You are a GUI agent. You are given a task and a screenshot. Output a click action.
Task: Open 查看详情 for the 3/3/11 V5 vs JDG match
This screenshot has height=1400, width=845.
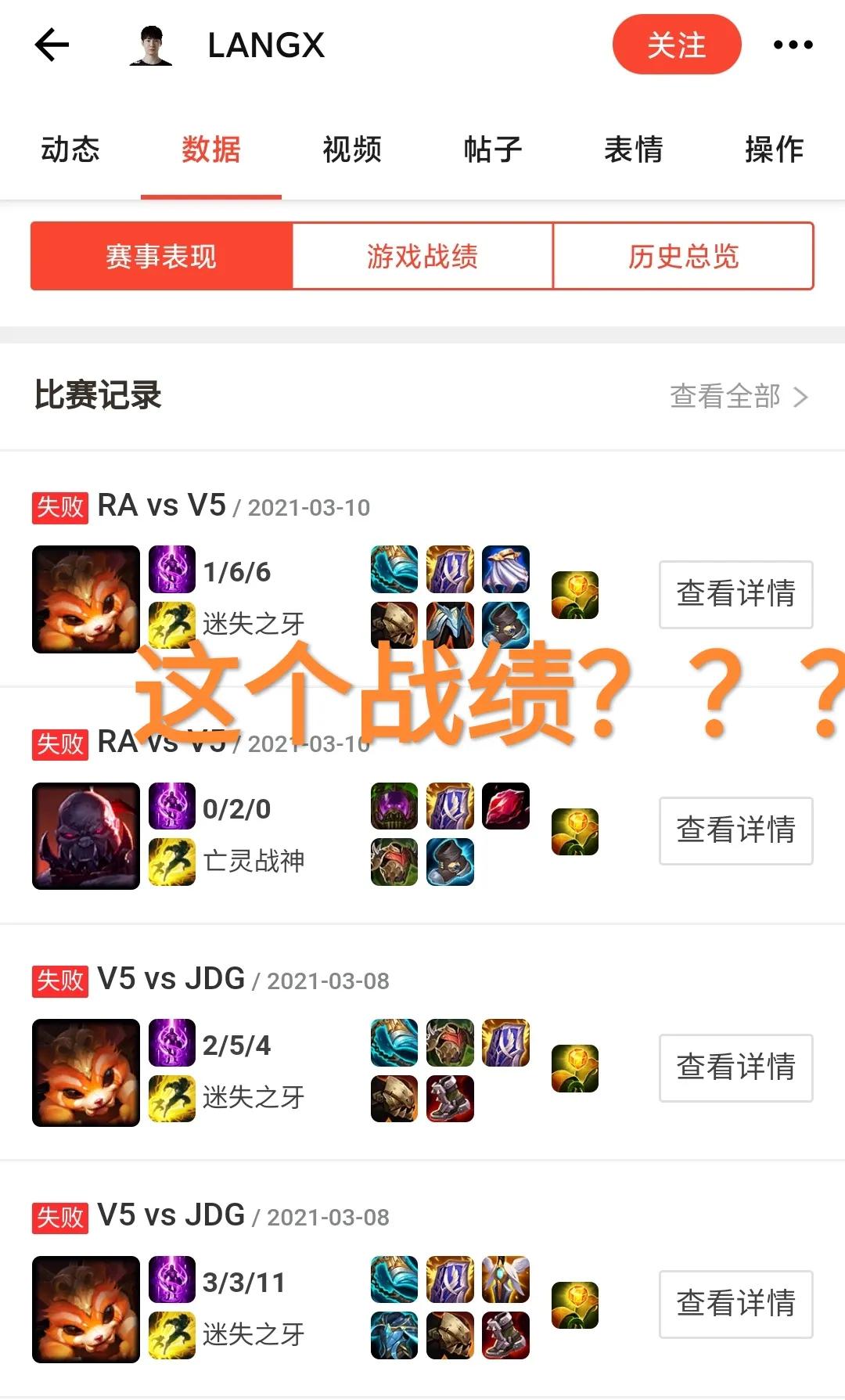click(x=735, y=1305)
